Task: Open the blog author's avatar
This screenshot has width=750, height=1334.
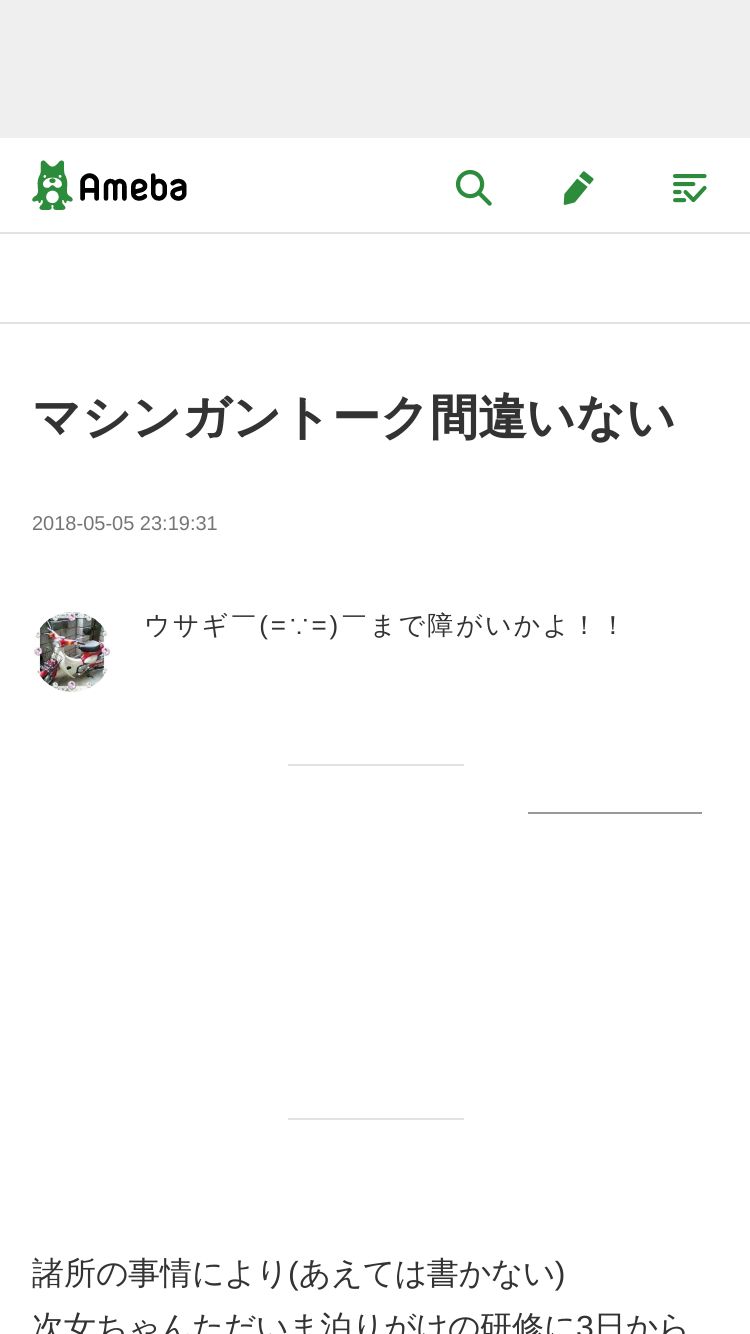Action: tap(71, 651)
